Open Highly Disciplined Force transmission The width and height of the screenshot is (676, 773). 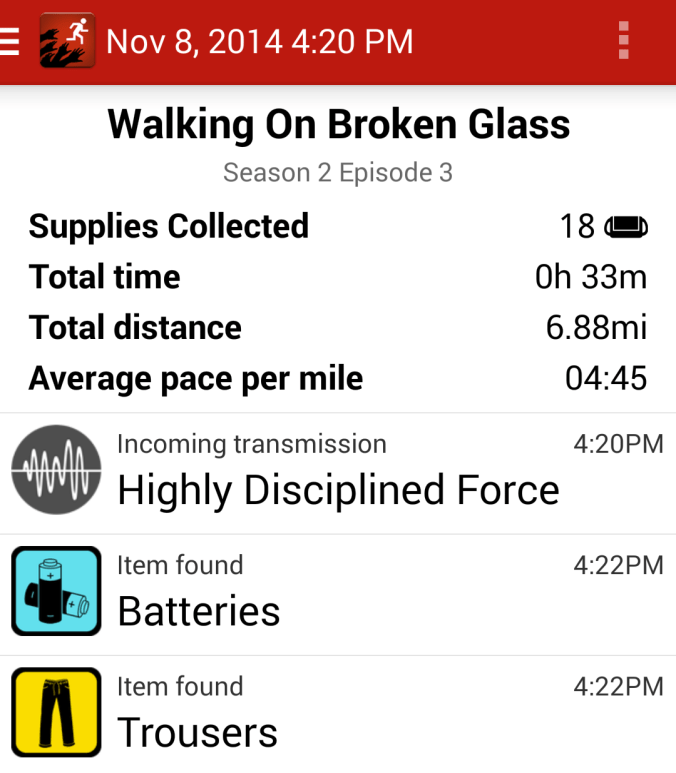[338, 473]
